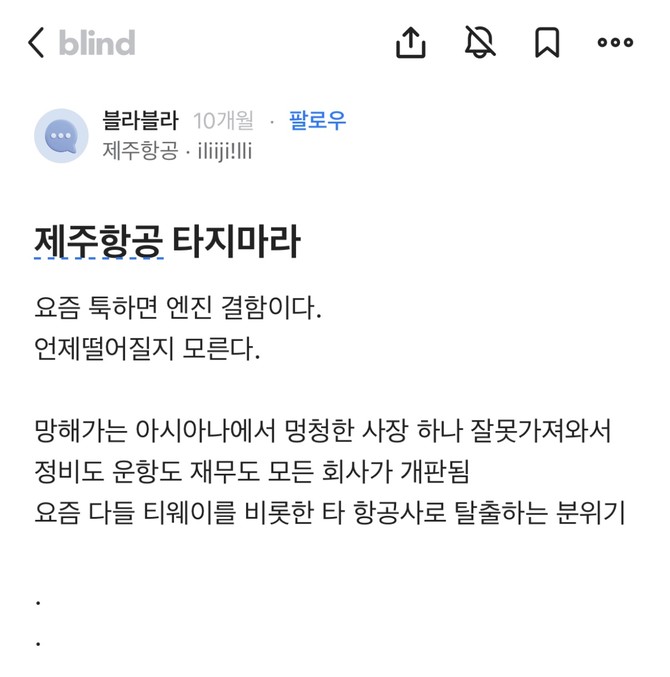670x677 pixels.
Task: Follow the author via 팔로우
Action: (x=317, y=121)
